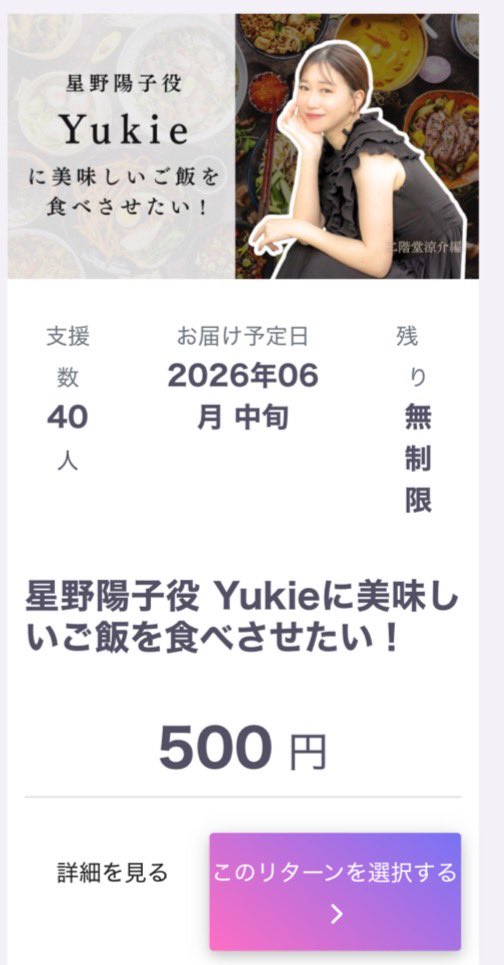Screen dimensions: 504x965
Task: Open the Yukie return banner image
Action: pos(244,146)
